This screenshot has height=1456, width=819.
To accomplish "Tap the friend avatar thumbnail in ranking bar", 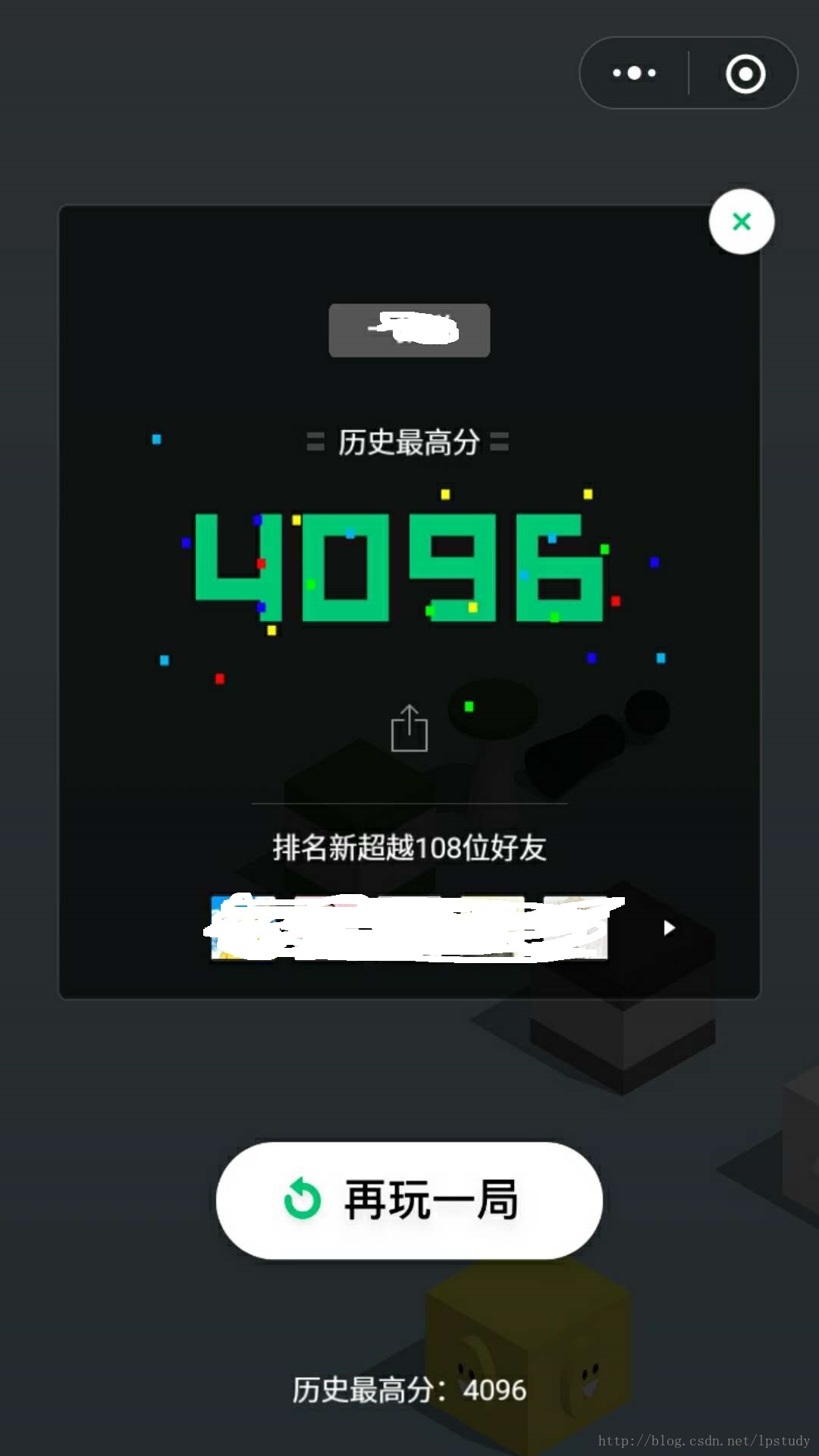I will (x=227, y=927).
